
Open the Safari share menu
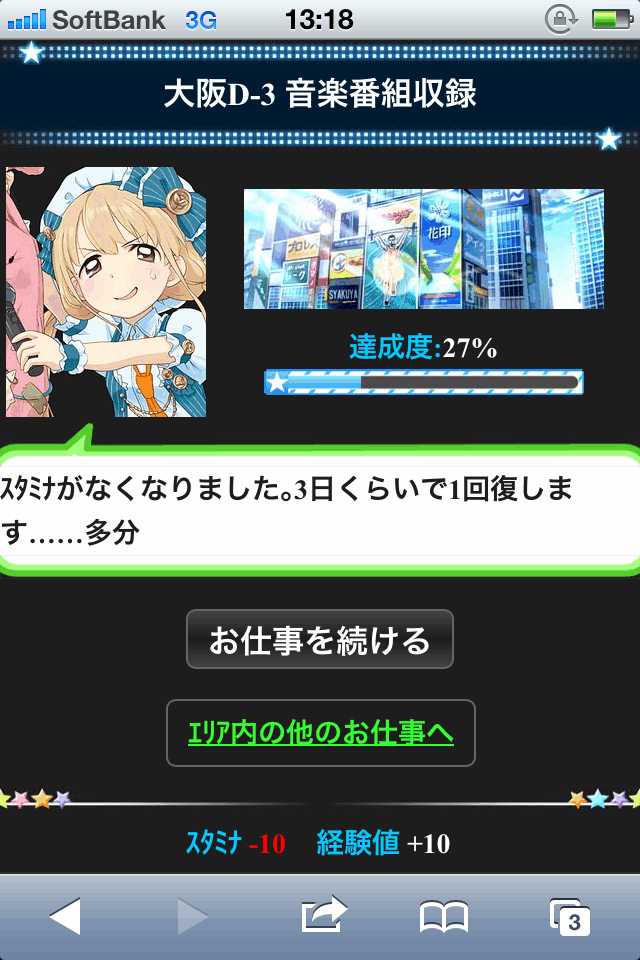322,914
